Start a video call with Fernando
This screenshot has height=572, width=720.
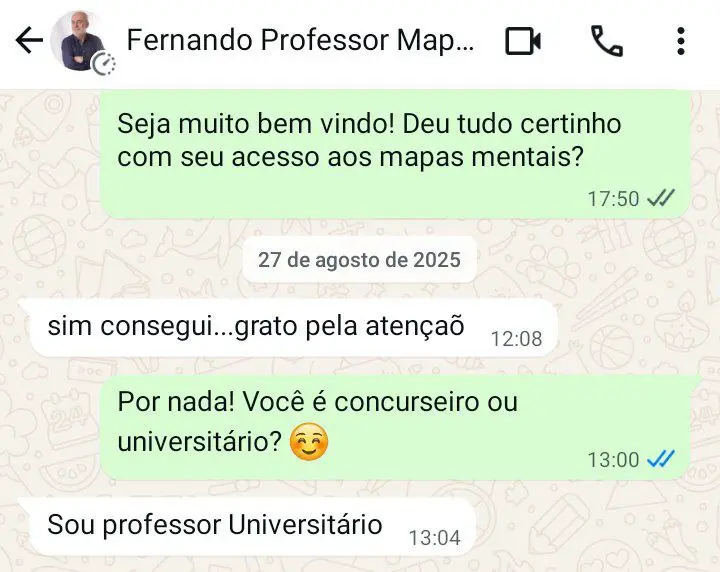[x=523, y=41]
